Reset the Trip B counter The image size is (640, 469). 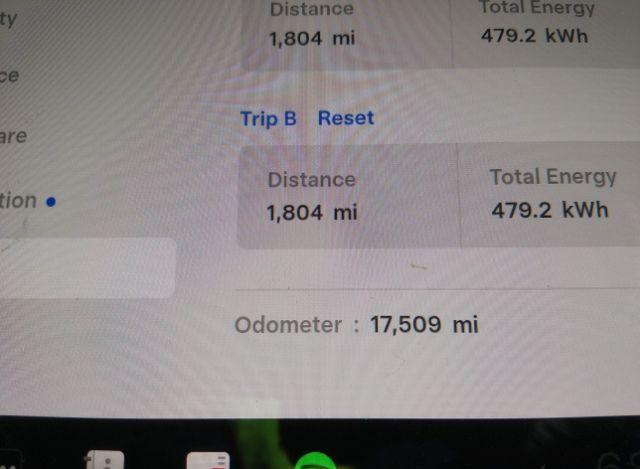345,118
